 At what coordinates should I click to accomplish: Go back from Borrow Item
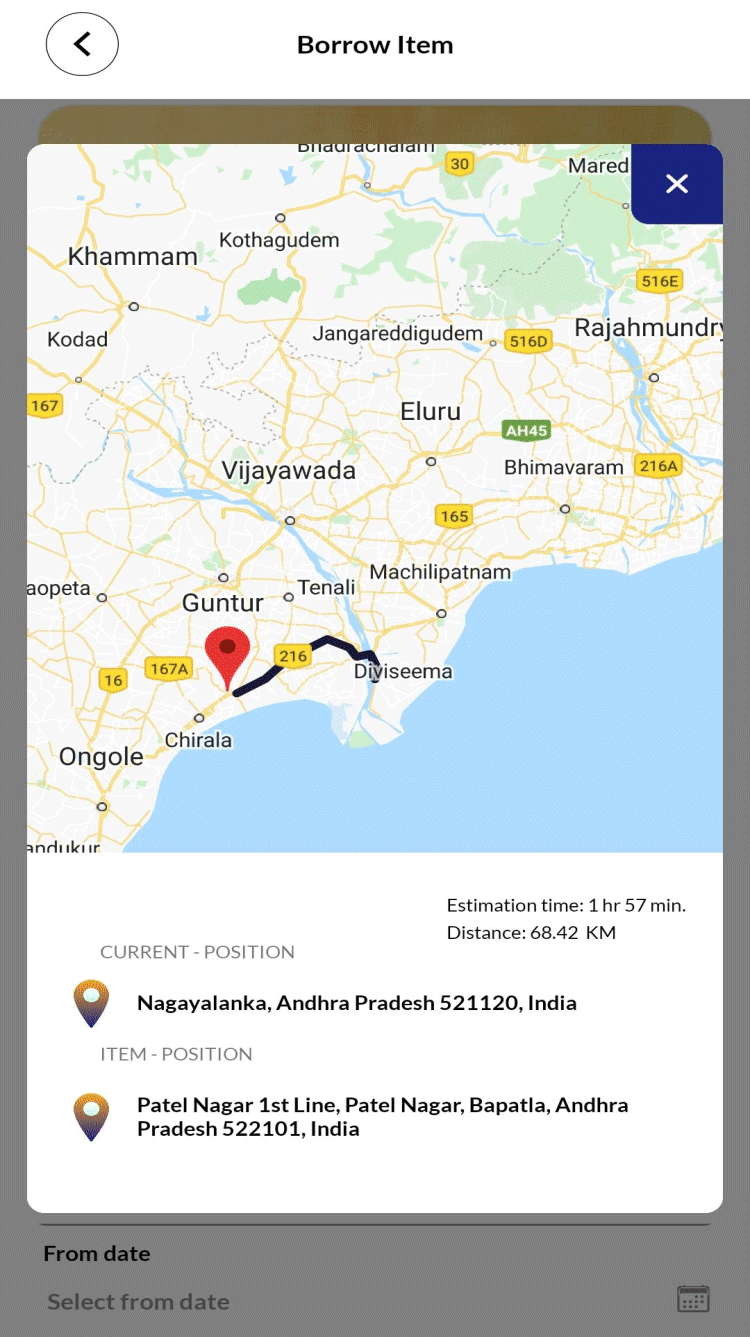coord(82,45)
